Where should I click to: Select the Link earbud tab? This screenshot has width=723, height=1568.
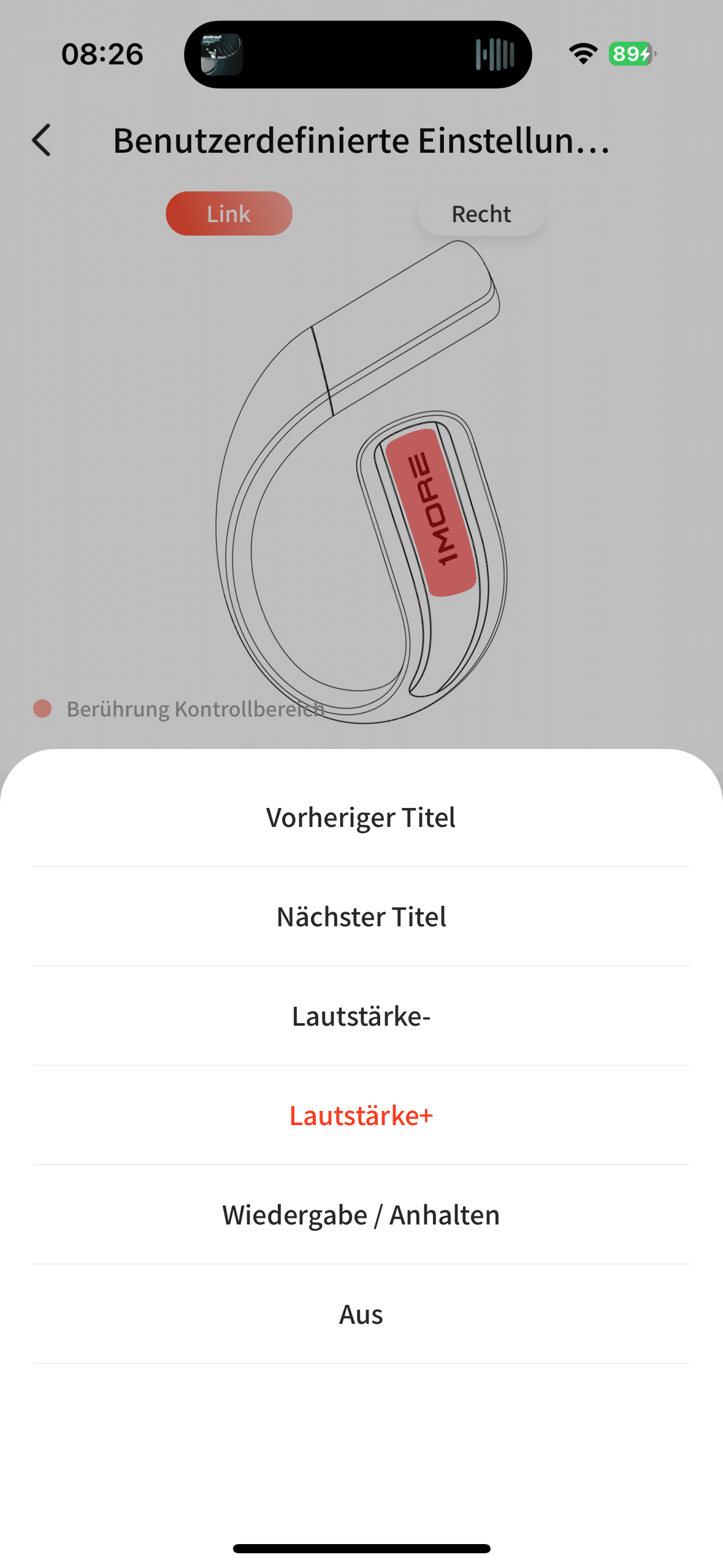229,214
